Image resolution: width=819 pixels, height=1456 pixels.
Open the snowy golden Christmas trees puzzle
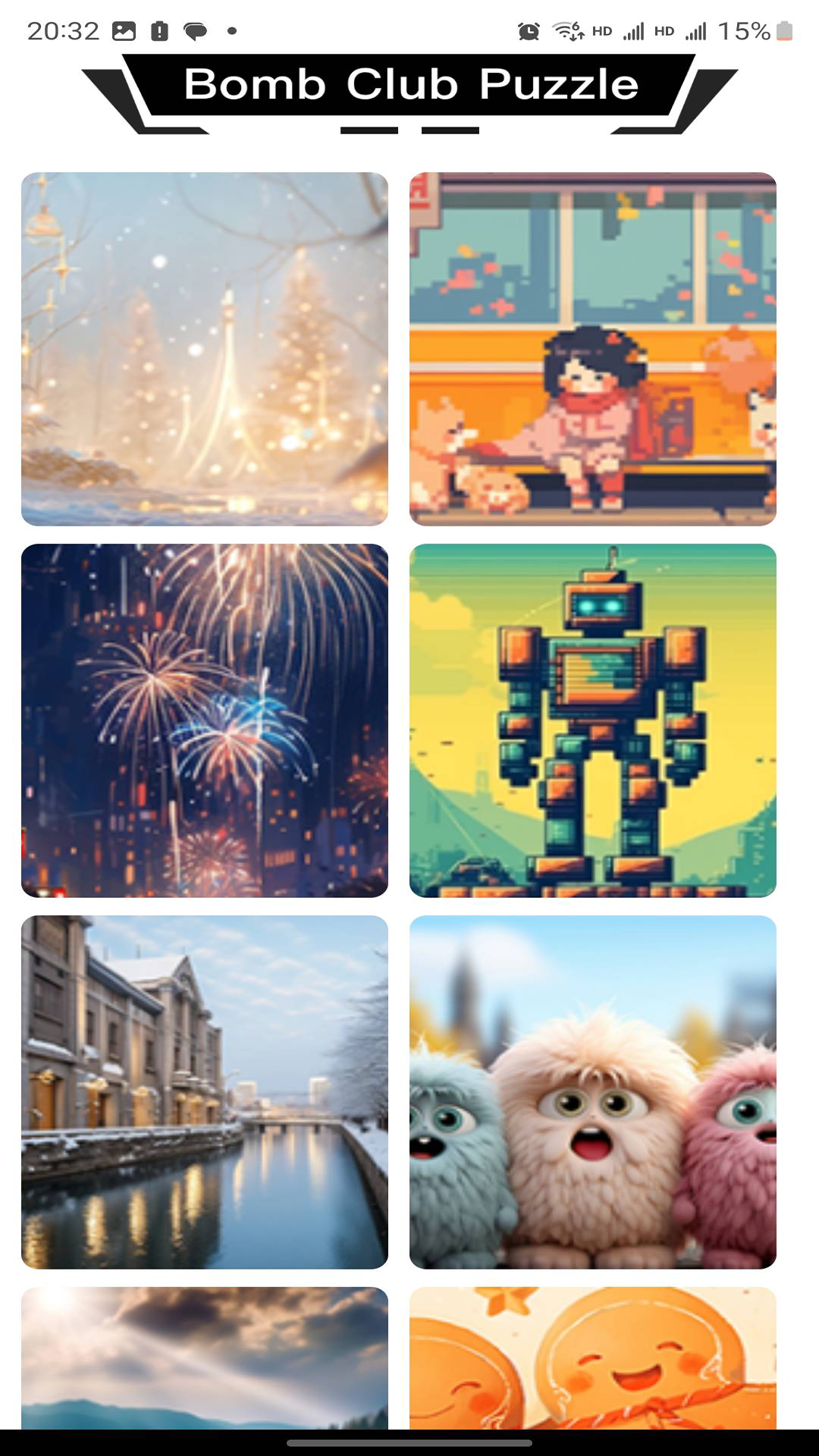(205, 349)
